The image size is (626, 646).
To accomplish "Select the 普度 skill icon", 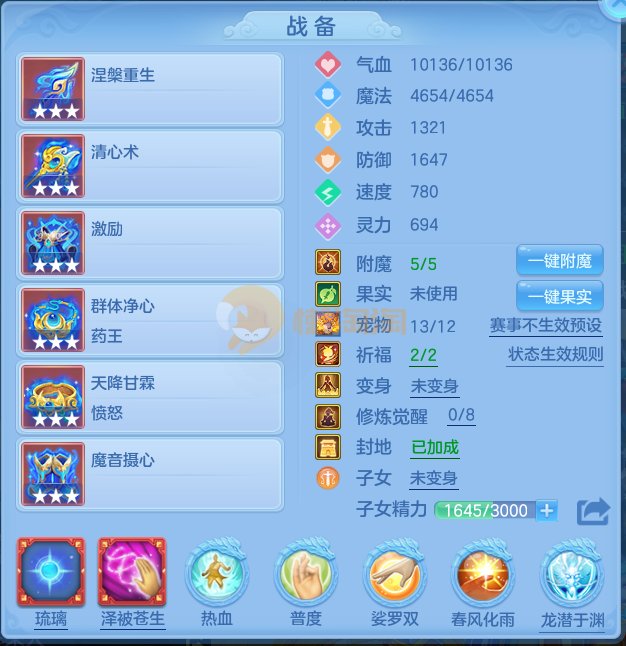I will [x=306, y=573].
